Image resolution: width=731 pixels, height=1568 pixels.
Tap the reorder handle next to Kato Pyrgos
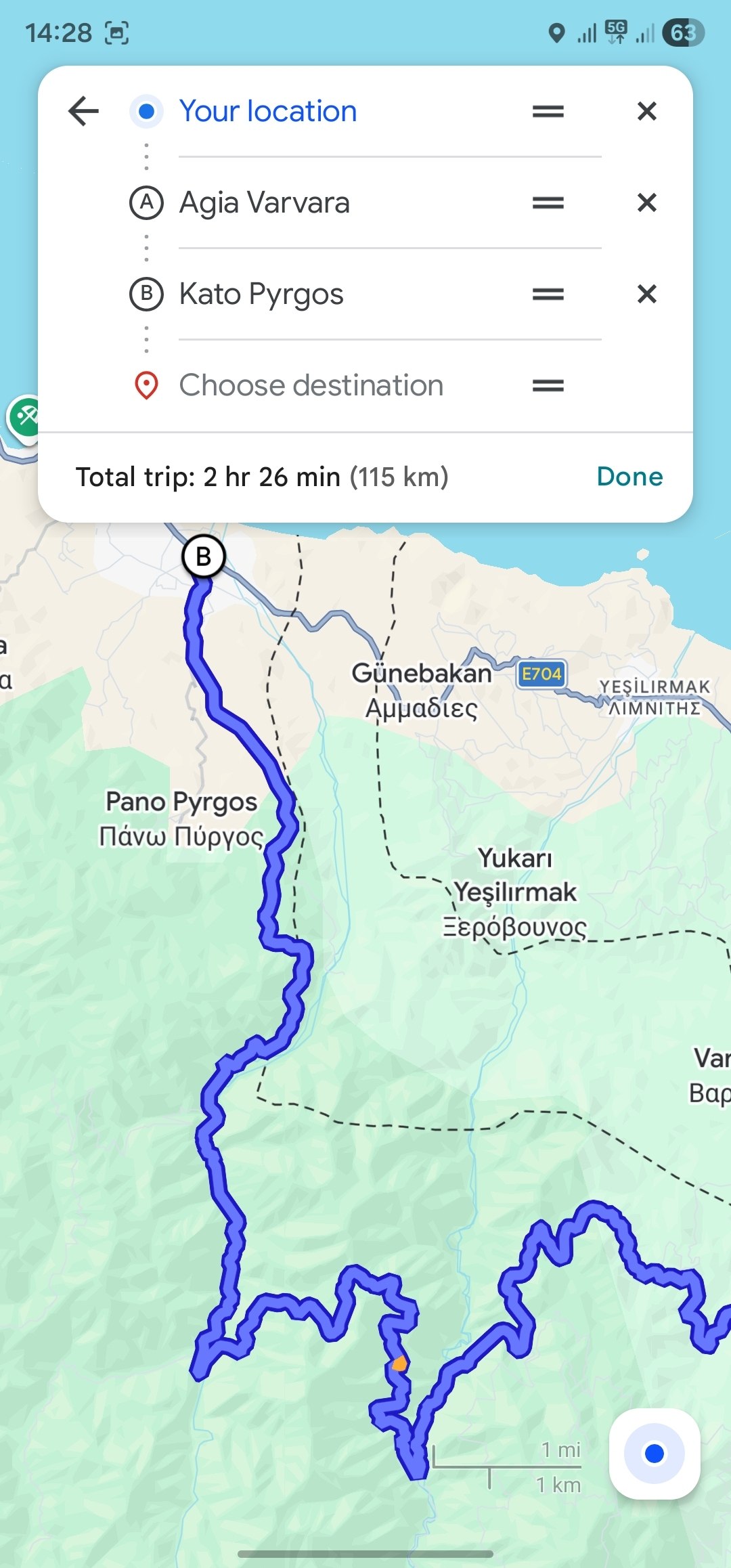pyautogui.click(x=548, y=294)
